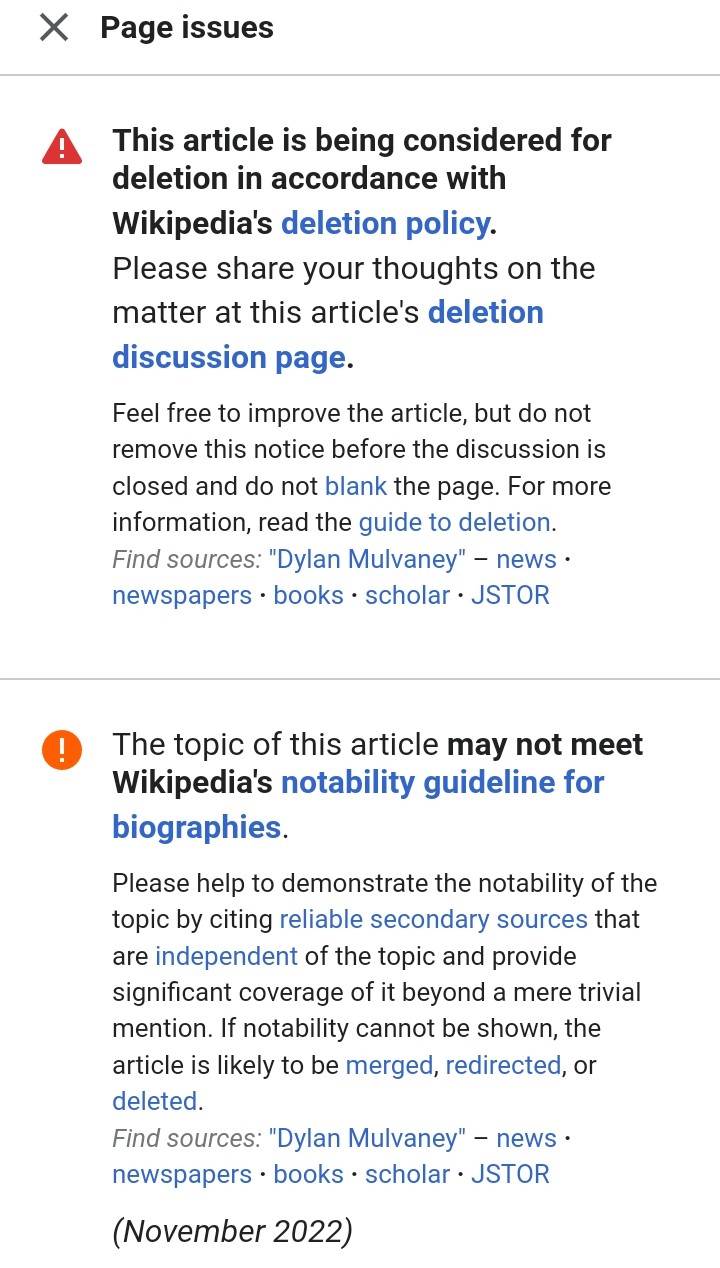Open the scholar link in the deletion notice
The image size is (720, 1268).
[x=407, y=595]
